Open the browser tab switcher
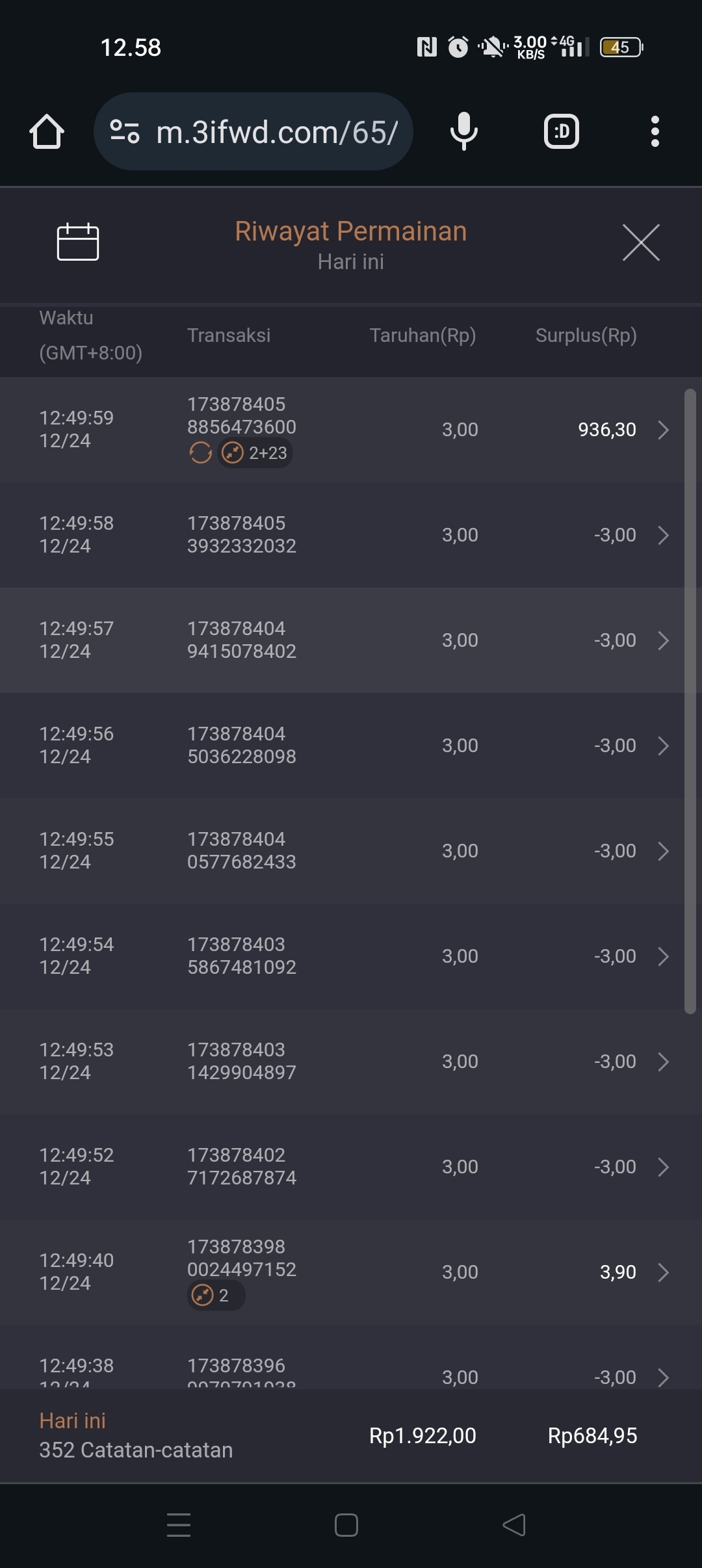Screen dimensions: 702x1568 tap(562, 132)
